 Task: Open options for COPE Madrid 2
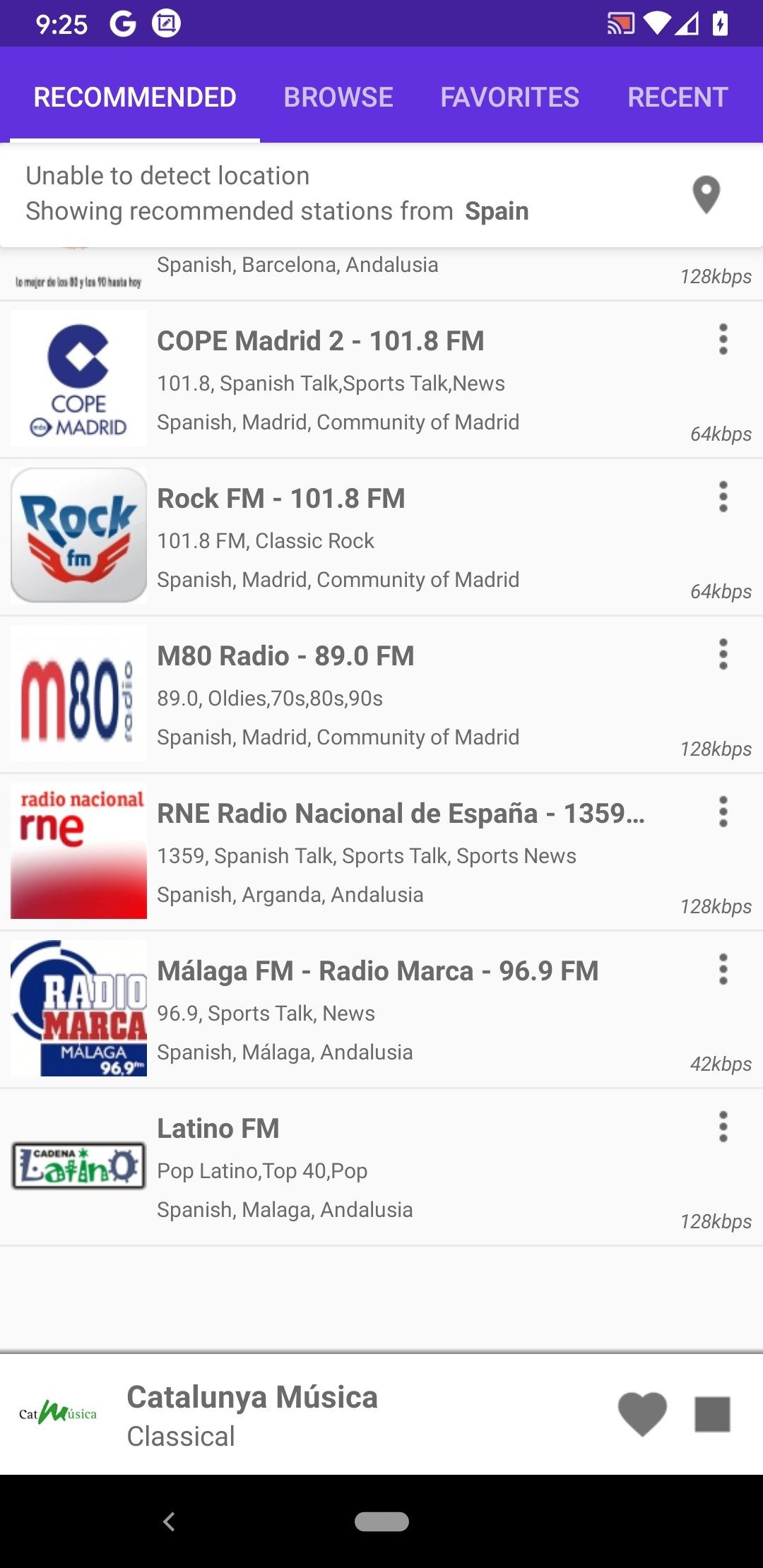pos(723,340)
